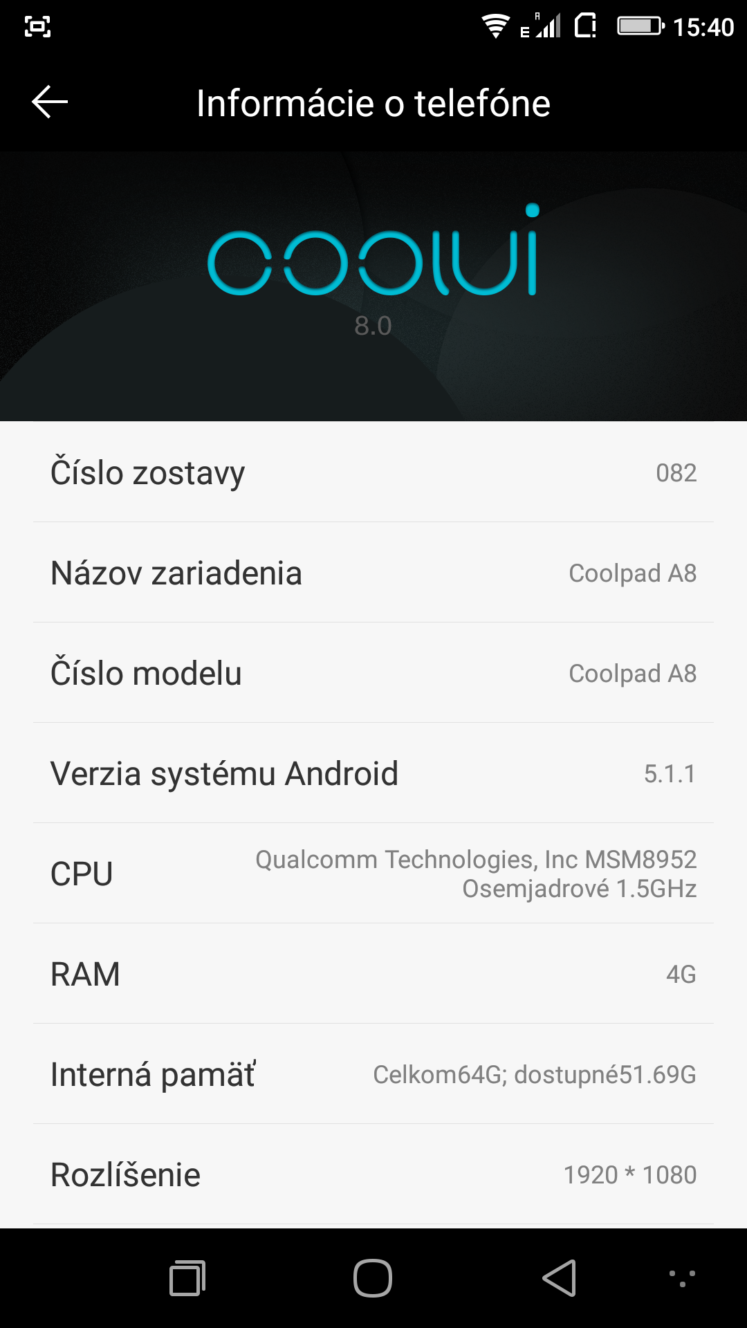
Task: Go to home screen via navigation bar
Action: point(373,1278)
